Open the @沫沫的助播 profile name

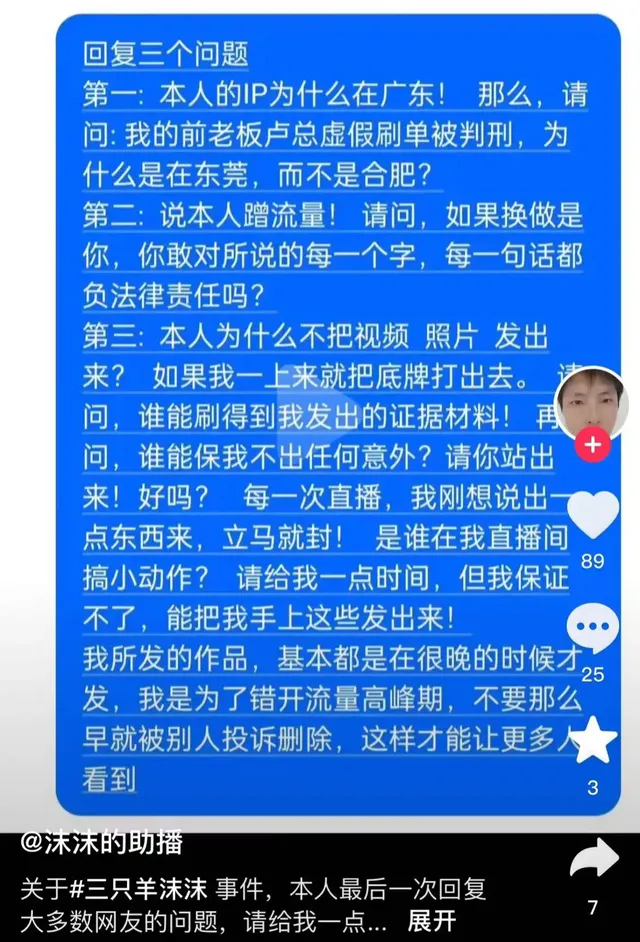[103, 845]
